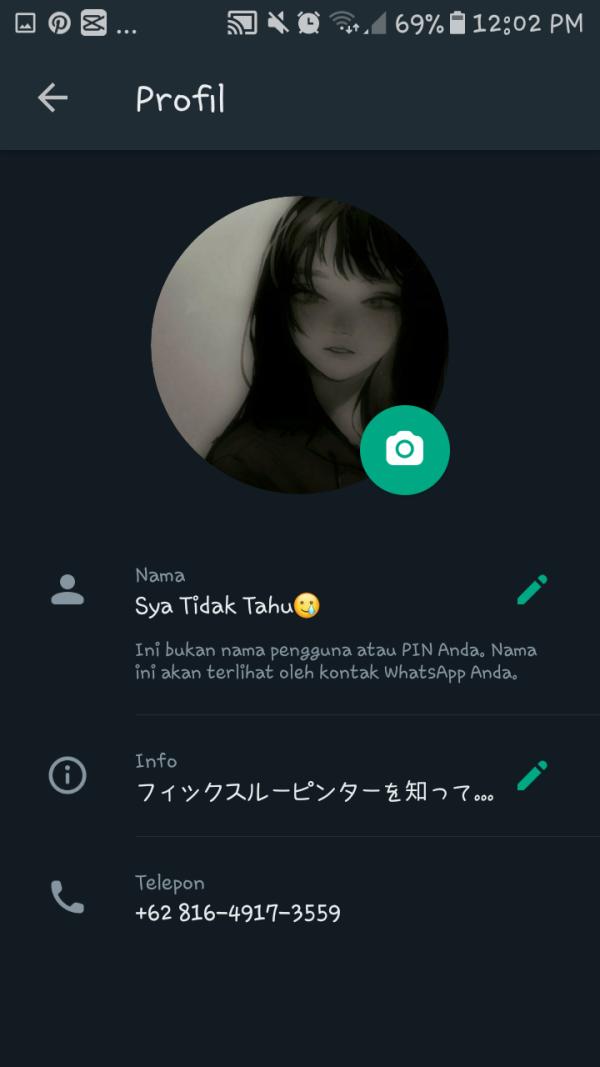Go back from the Profil screen

tap(52, 98)
